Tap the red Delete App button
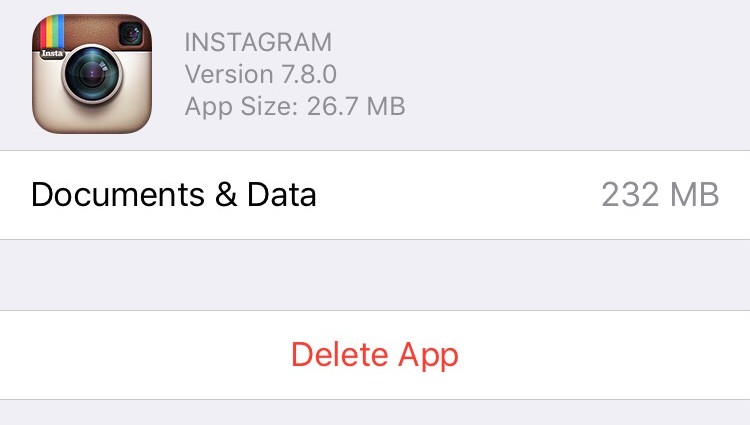 (375, 354)
